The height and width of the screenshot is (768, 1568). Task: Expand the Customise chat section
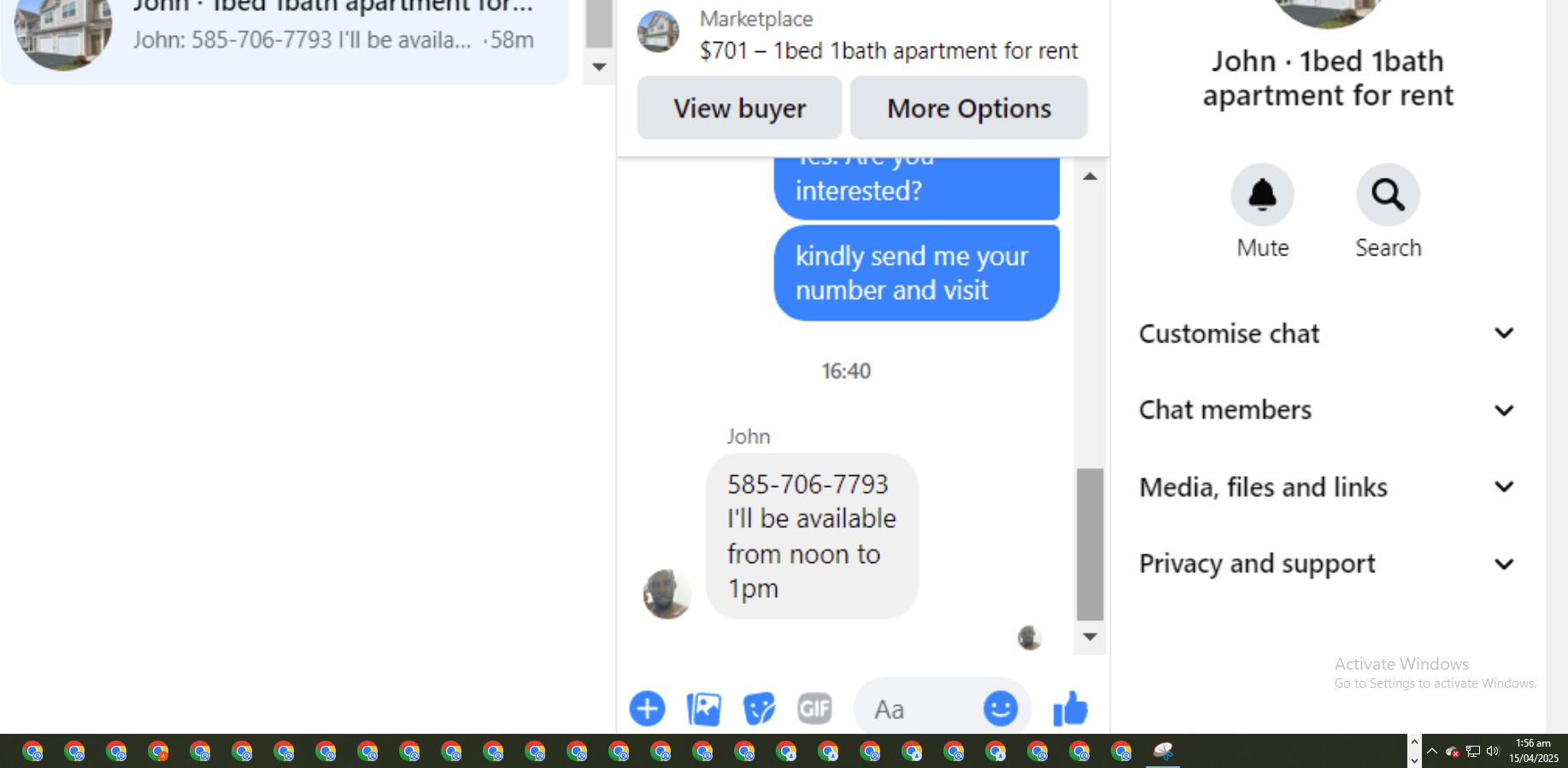tap(1327, 333)
